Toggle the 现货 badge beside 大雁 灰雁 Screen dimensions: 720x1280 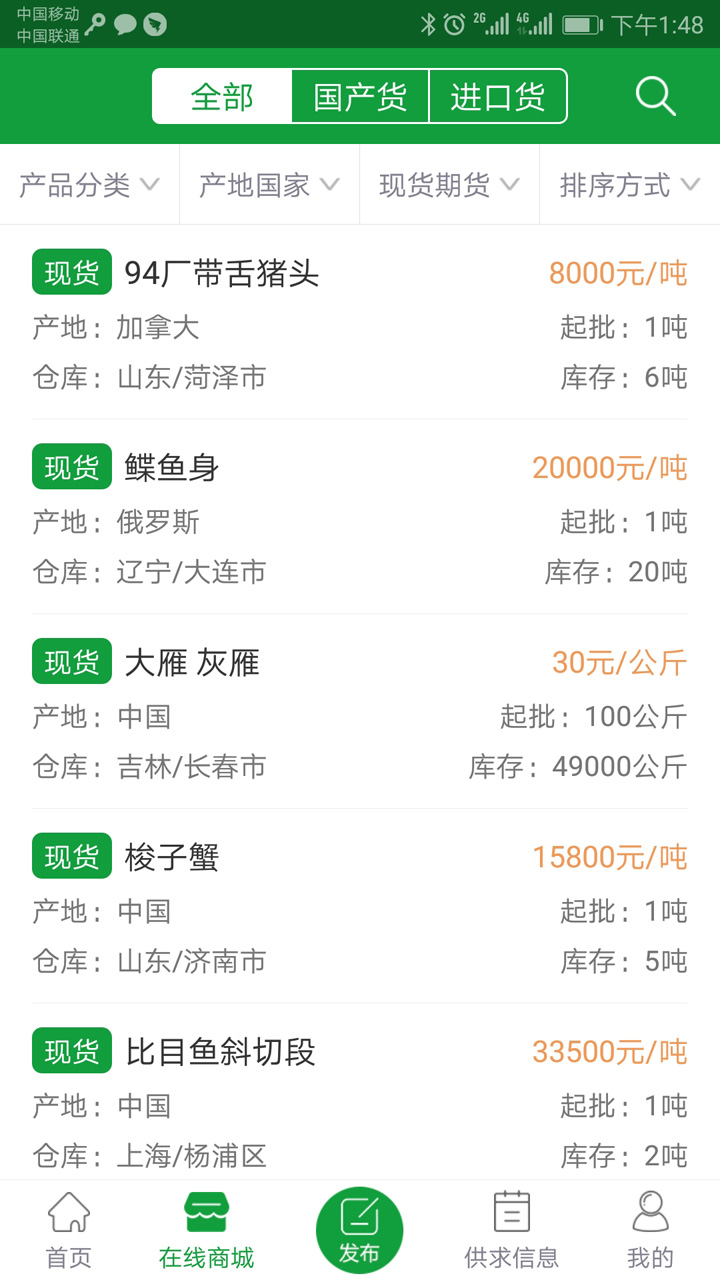[x=70, y=661]
